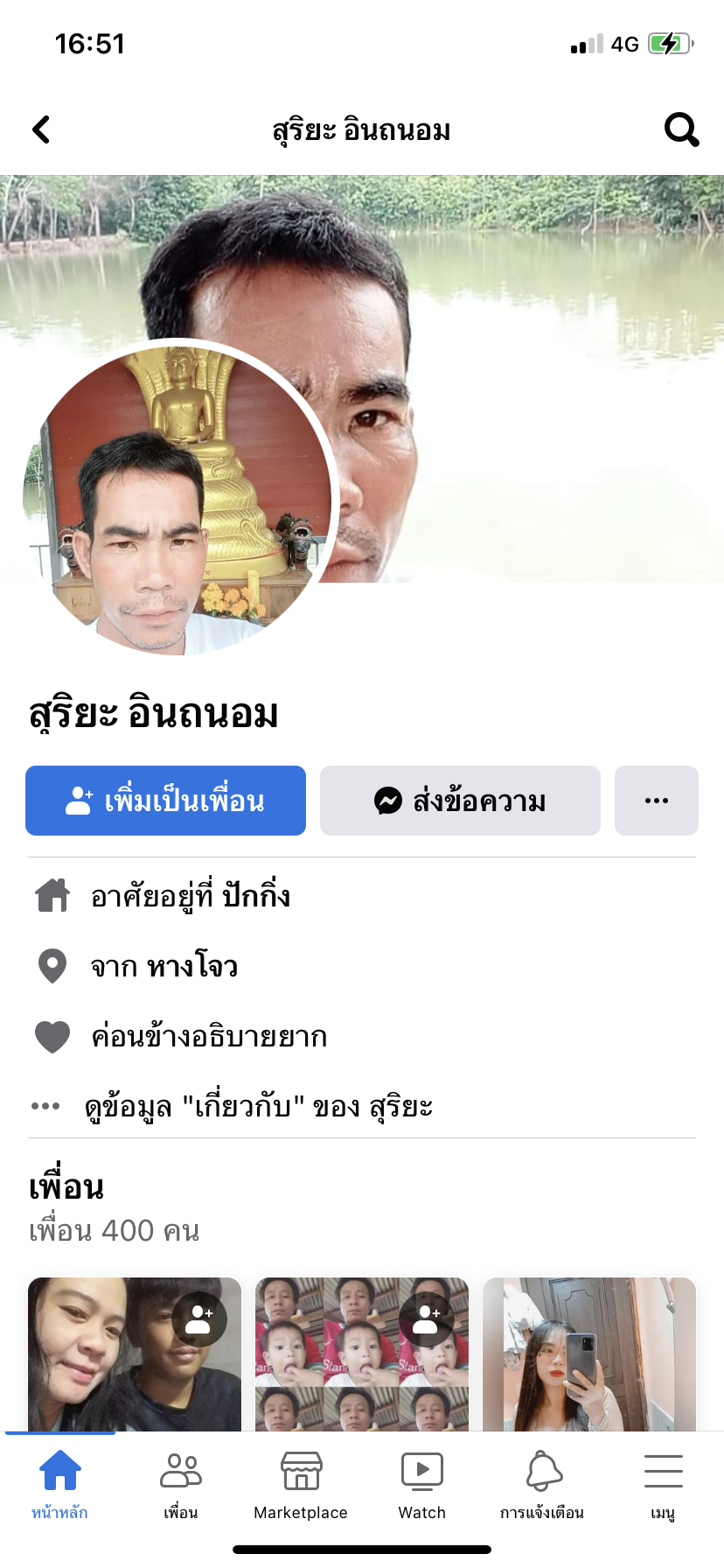Open the search magnifier icon
724x1568 pixels.
tap(681, 129)
